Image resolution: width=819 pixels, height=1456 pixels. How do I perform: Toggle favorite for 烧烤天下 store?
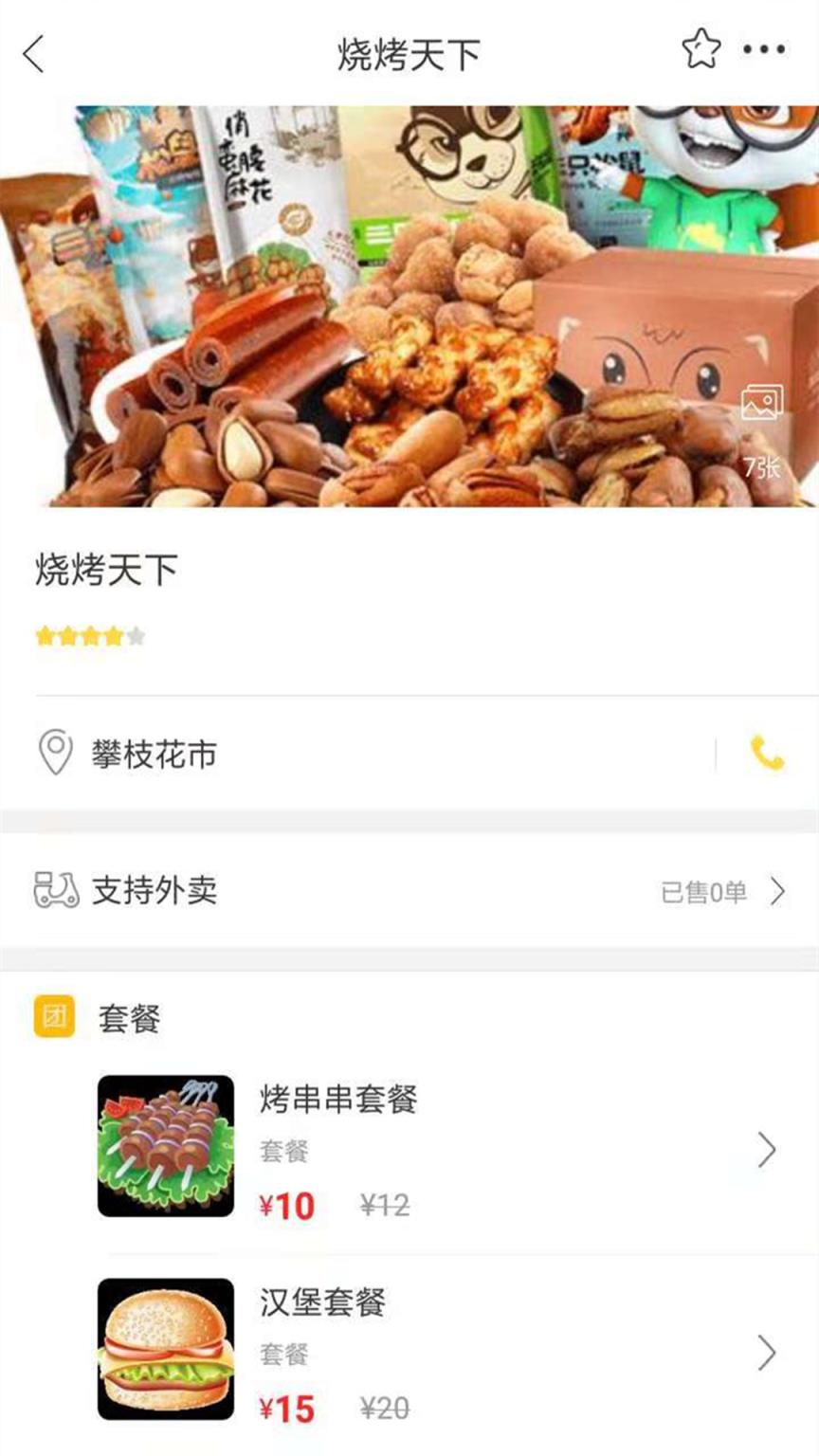[701, 45]
